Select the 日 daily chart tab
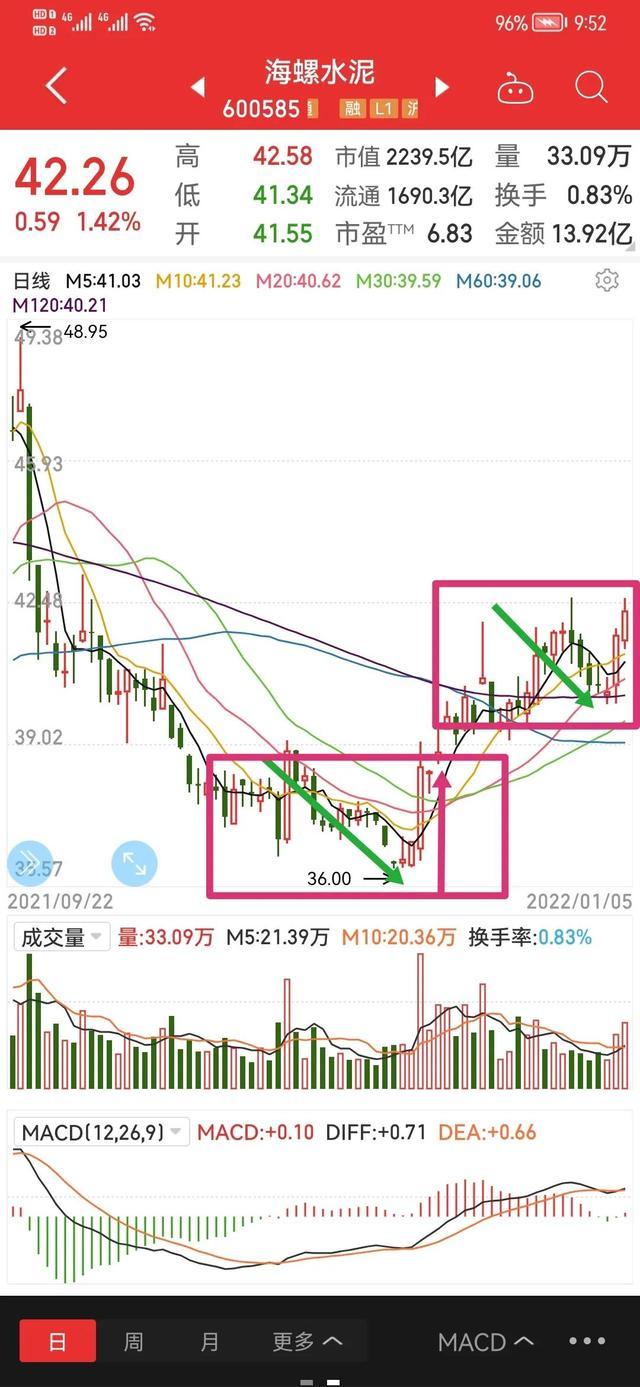Image resolution: width=640 pixels, height=1387 pixels. [x=58, y=1341]
